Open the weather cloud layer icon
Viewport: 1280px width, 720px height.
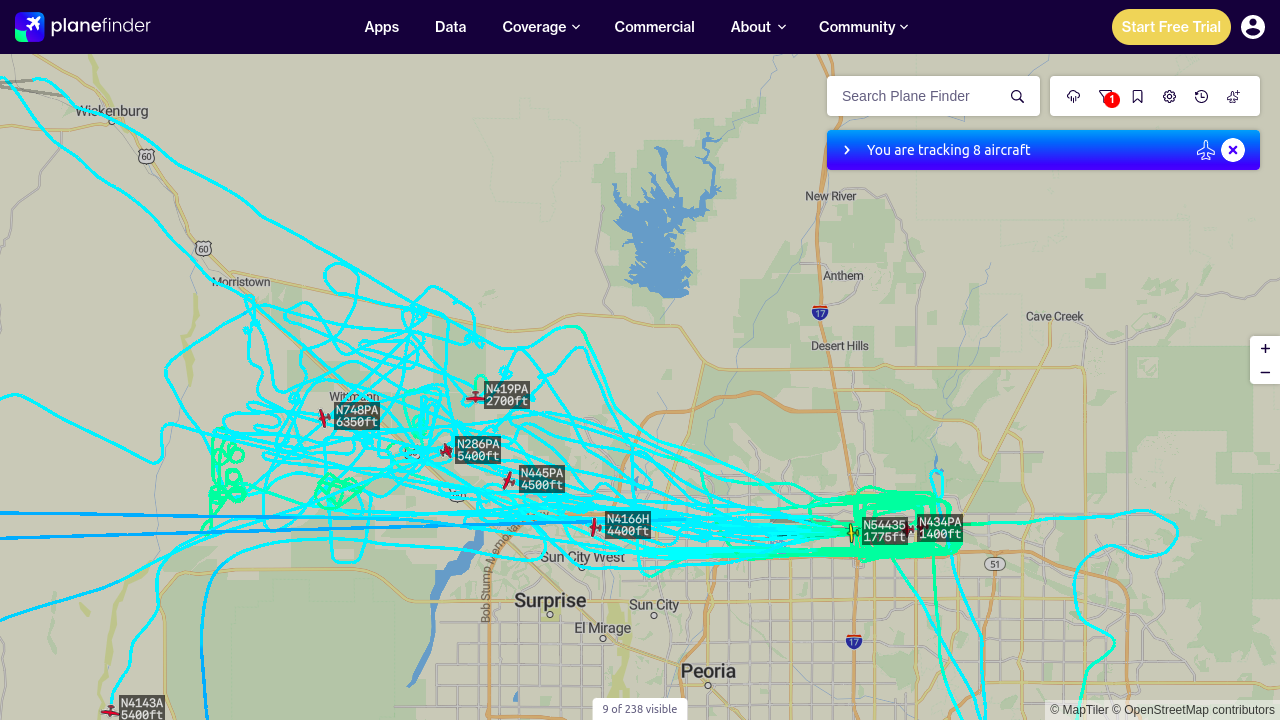click(1074, 96)
